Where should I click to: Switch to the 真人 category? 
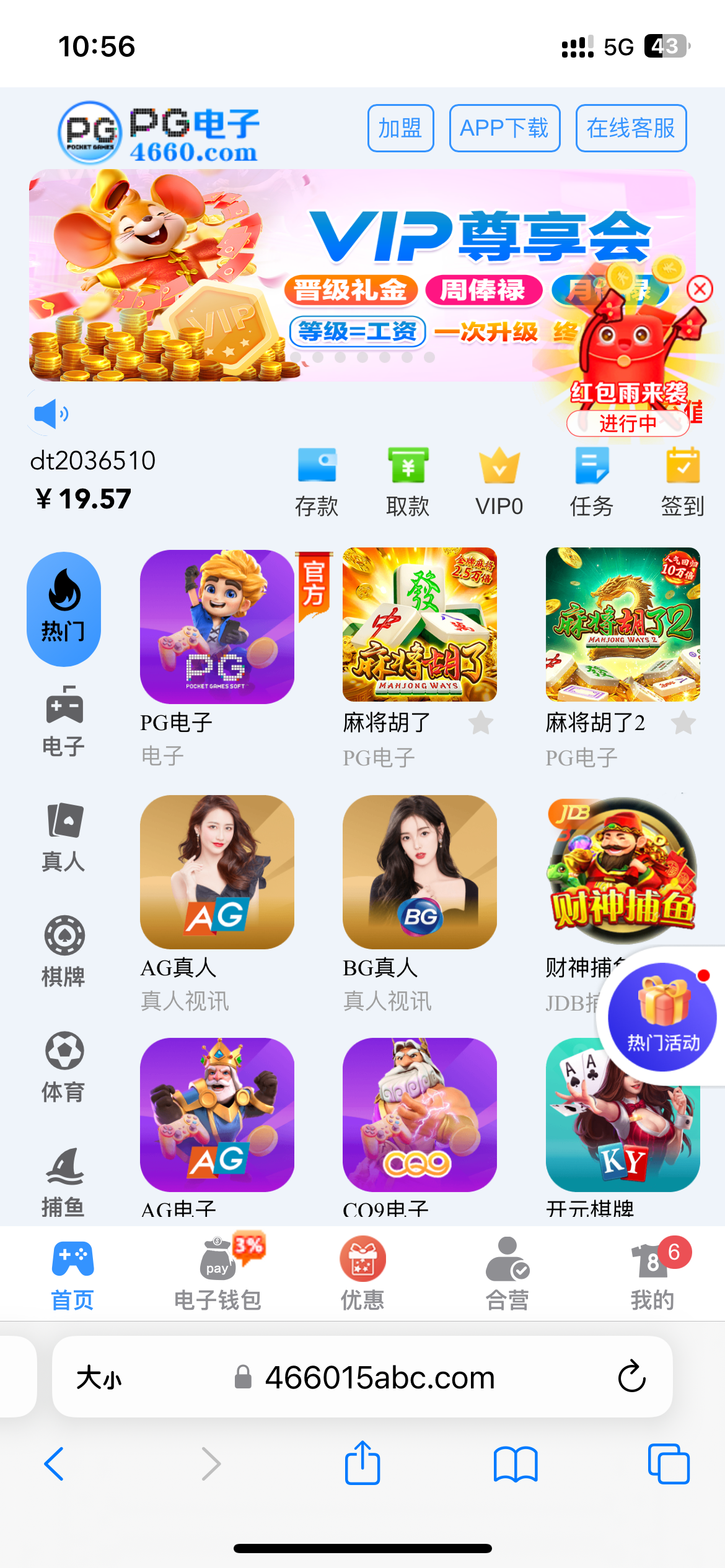(x=63, y=837)
